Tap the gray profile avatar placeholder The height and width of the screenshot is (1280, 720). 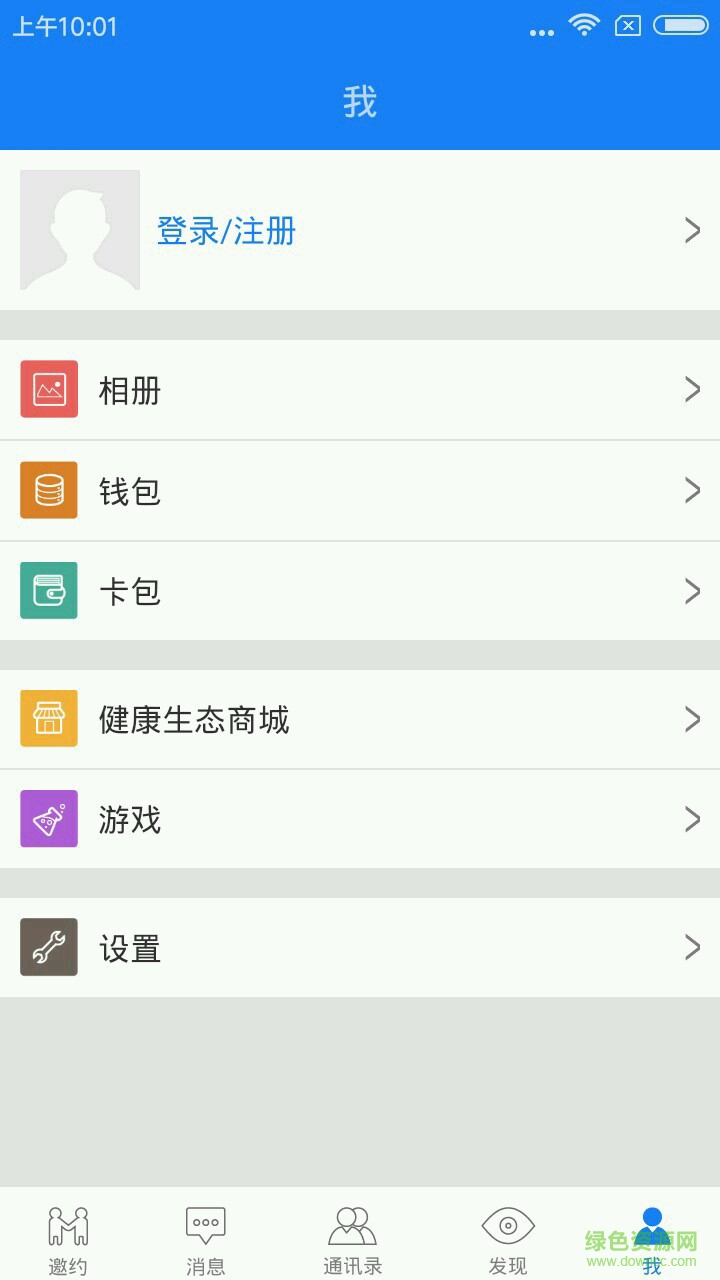click(x=80, y=230)
